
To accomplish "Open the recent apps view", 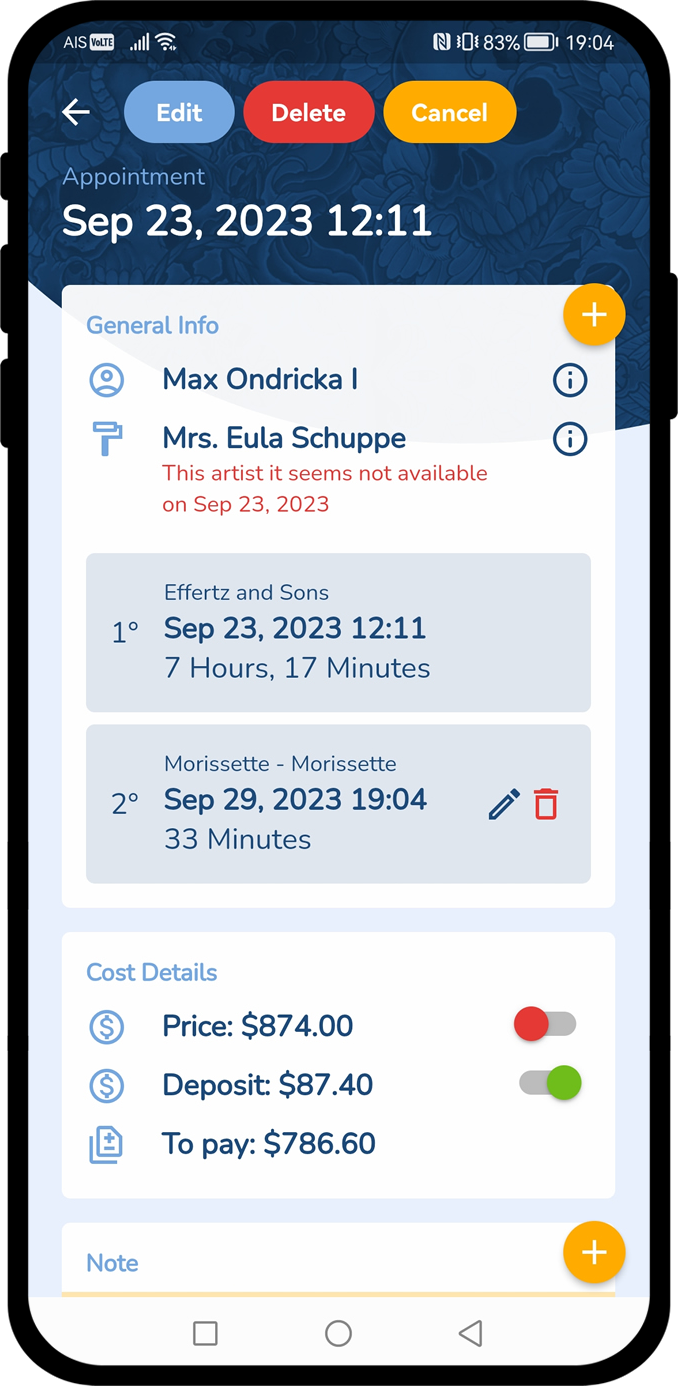I will pos(205,1332).
